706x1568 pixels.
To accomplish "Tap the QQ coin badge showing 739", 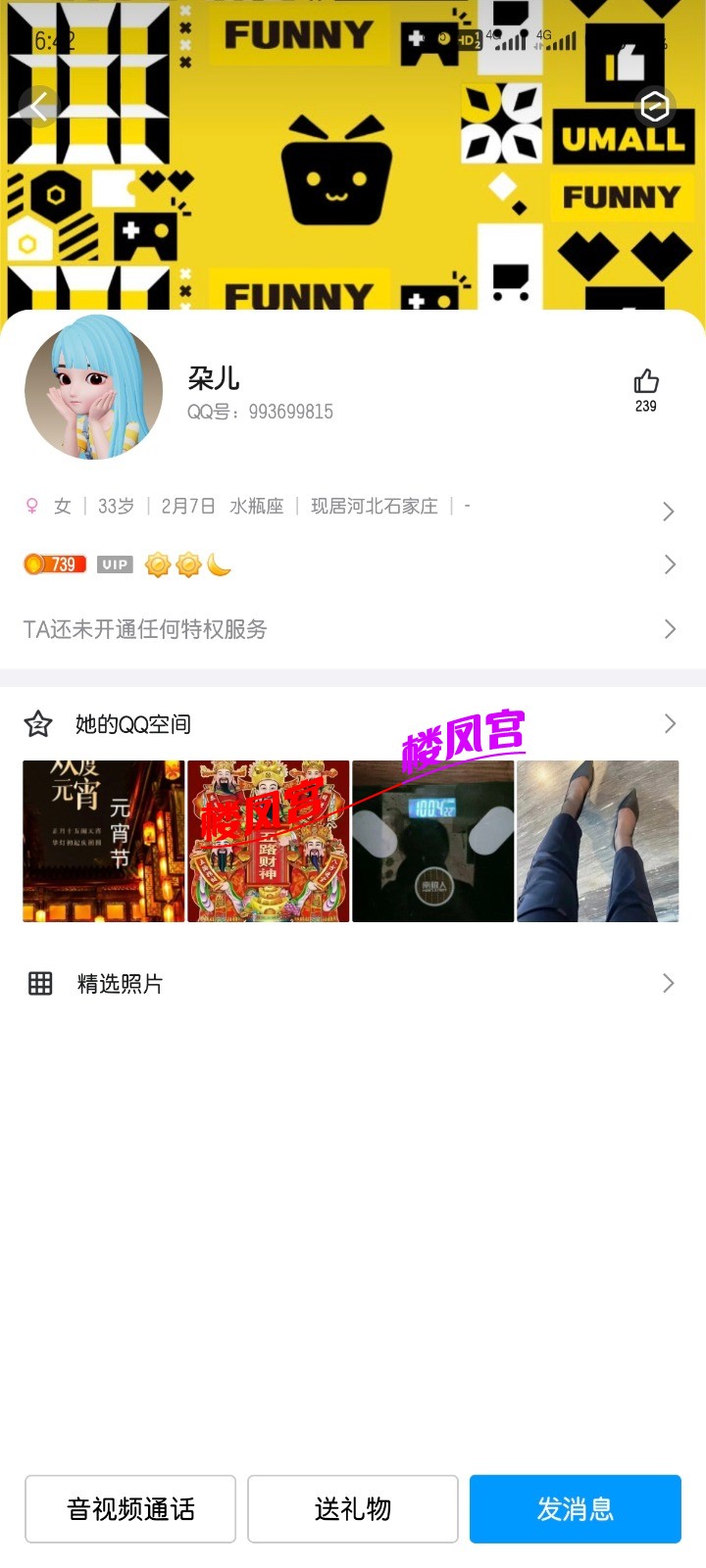I will [x=55, y=564].
